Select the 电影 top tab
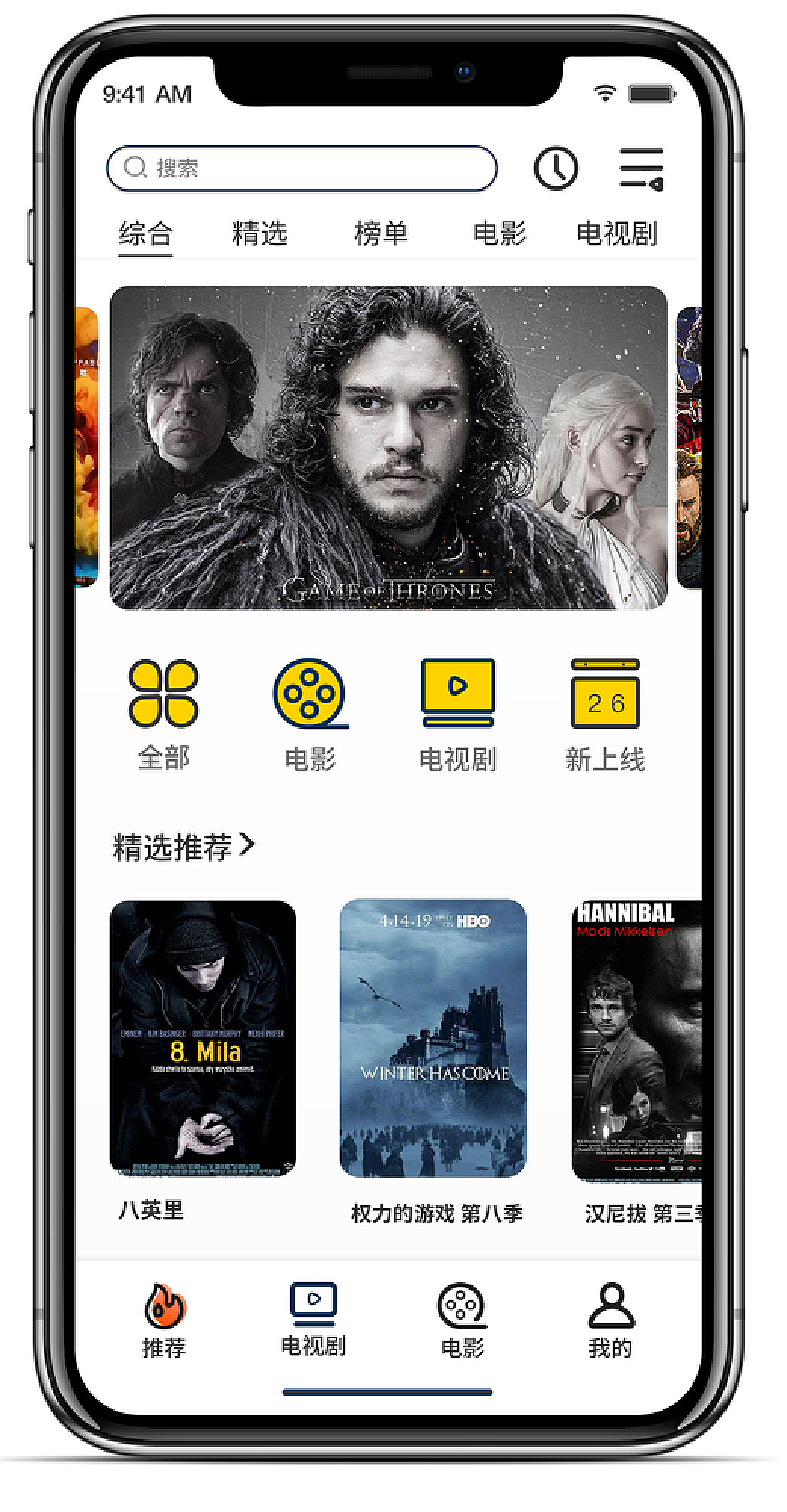787x1512 pixels. (500, 233)
